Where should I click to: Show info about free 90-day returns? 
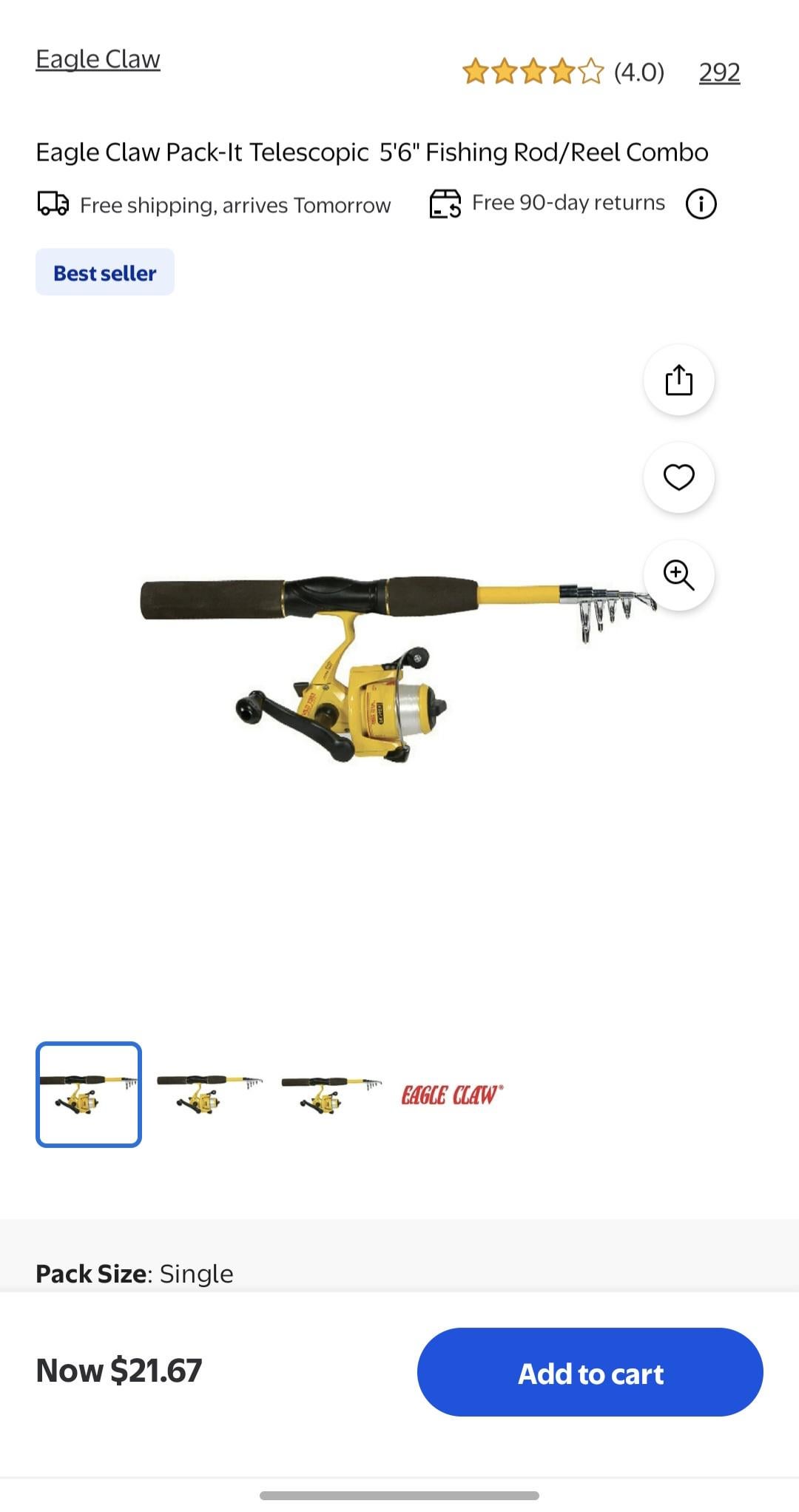tap(701, 204)
